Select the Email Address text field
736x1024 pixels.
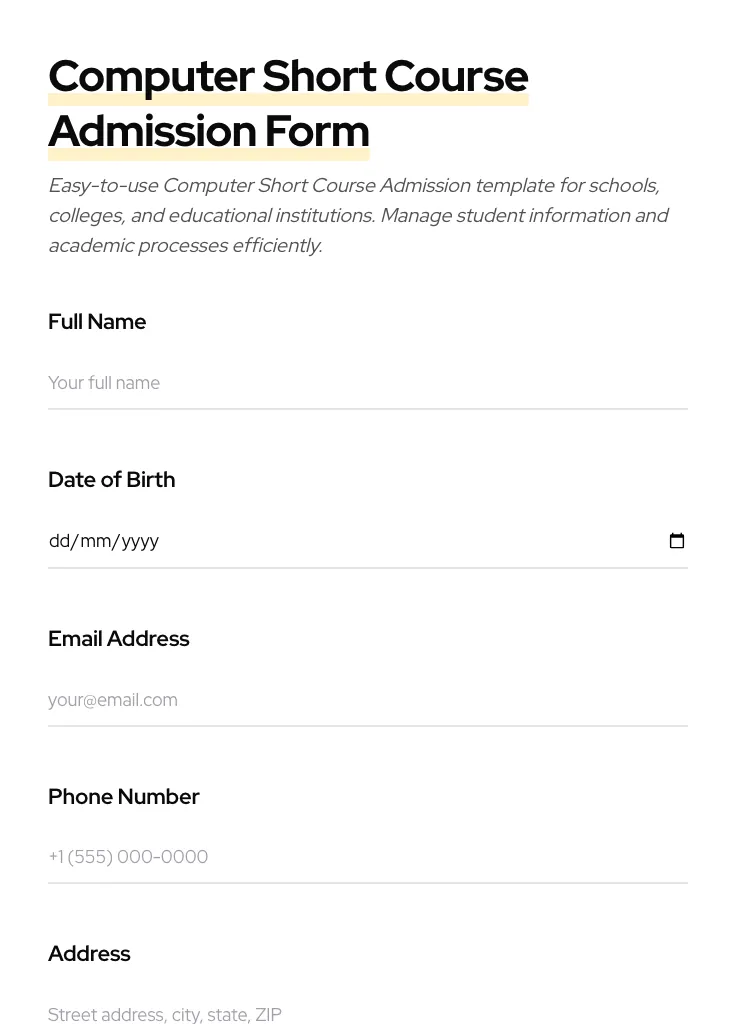367,700
